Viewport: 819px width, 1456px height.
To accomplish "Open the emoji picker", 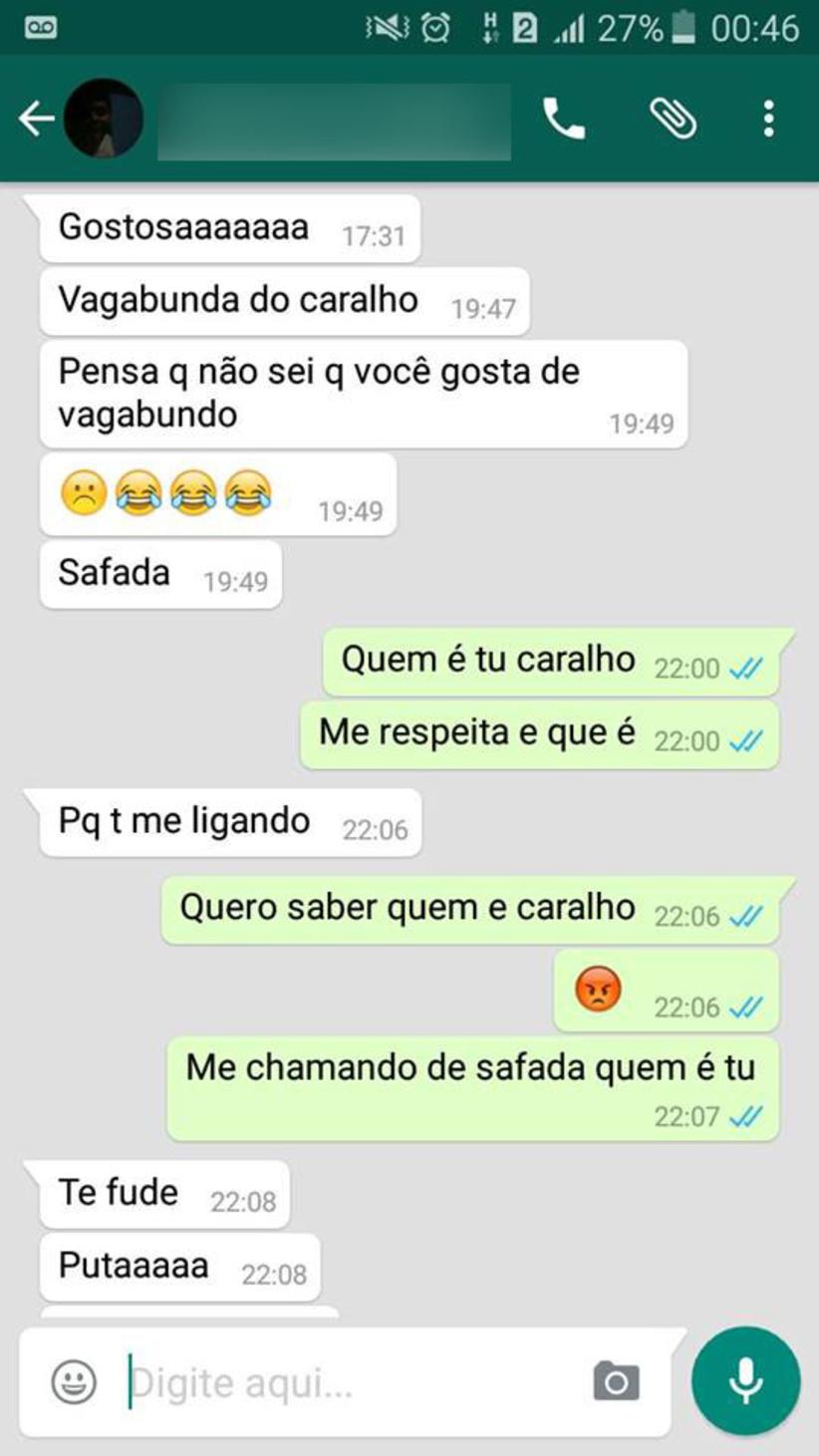I will tap(74, 1382).
